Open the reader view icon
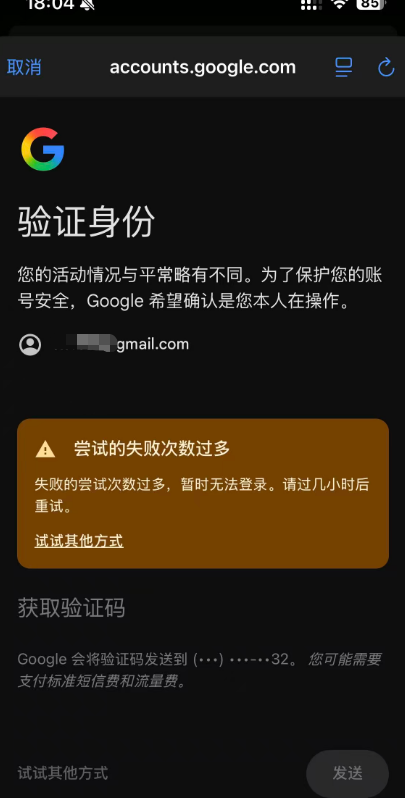This screenshot has height=798, width=405. pyautogui.click(x=343, y=67)
